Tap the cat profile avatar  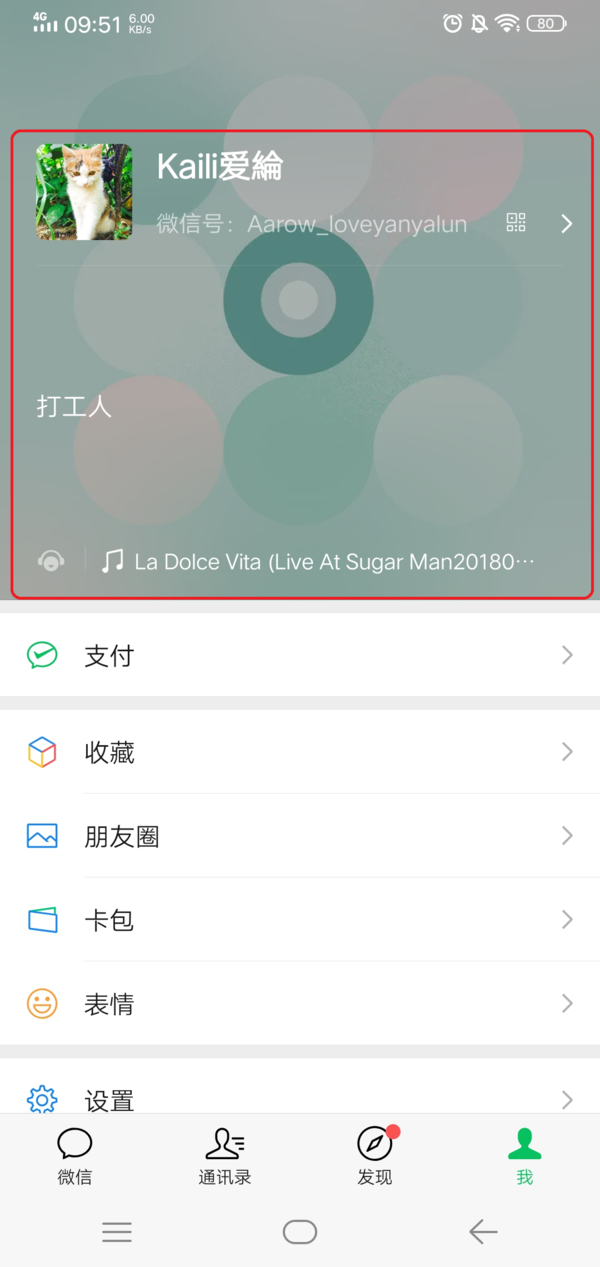pos(84,192)
